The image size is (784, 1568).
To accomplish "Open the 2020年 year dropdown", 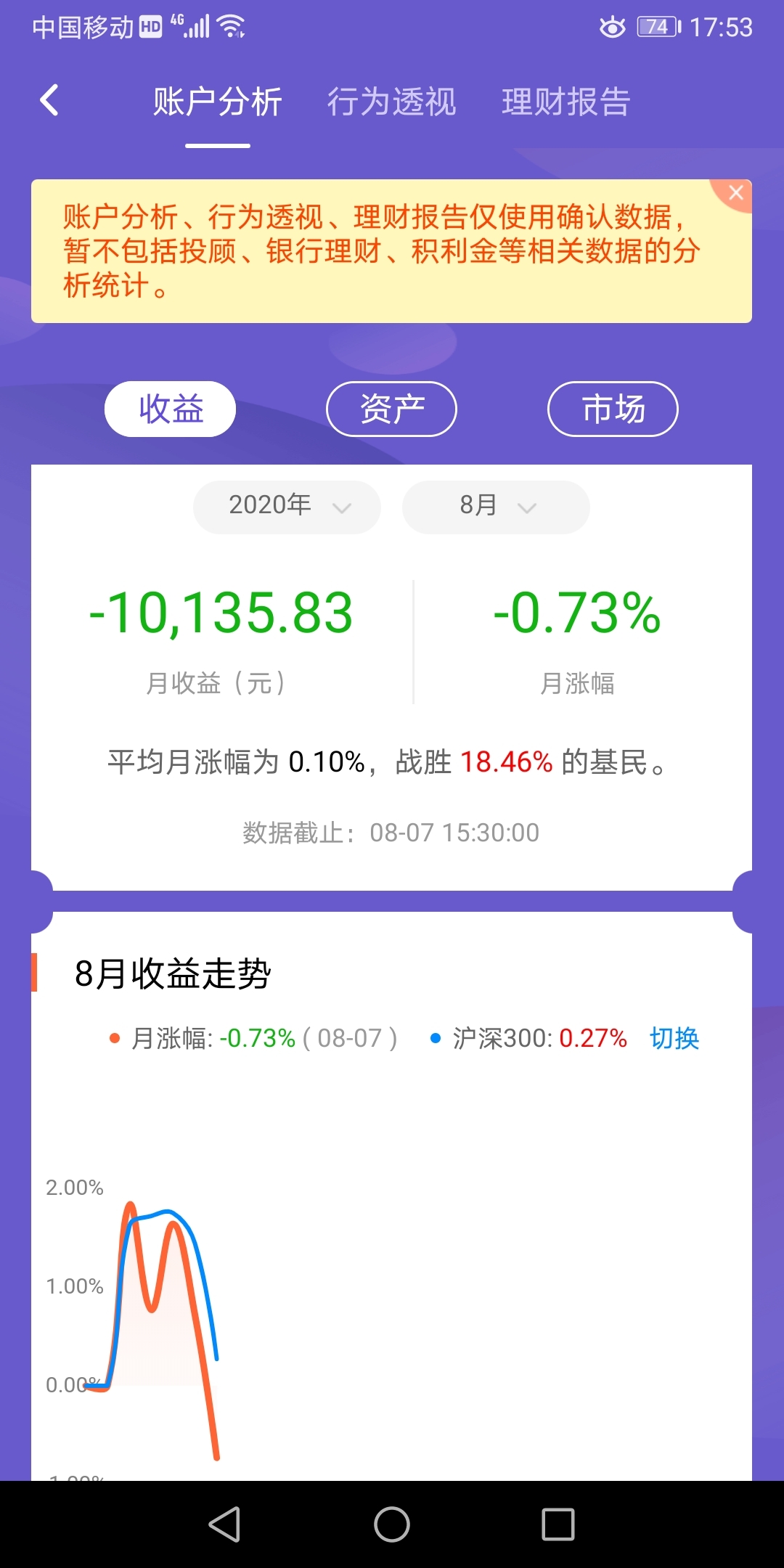I will [287, 507].
